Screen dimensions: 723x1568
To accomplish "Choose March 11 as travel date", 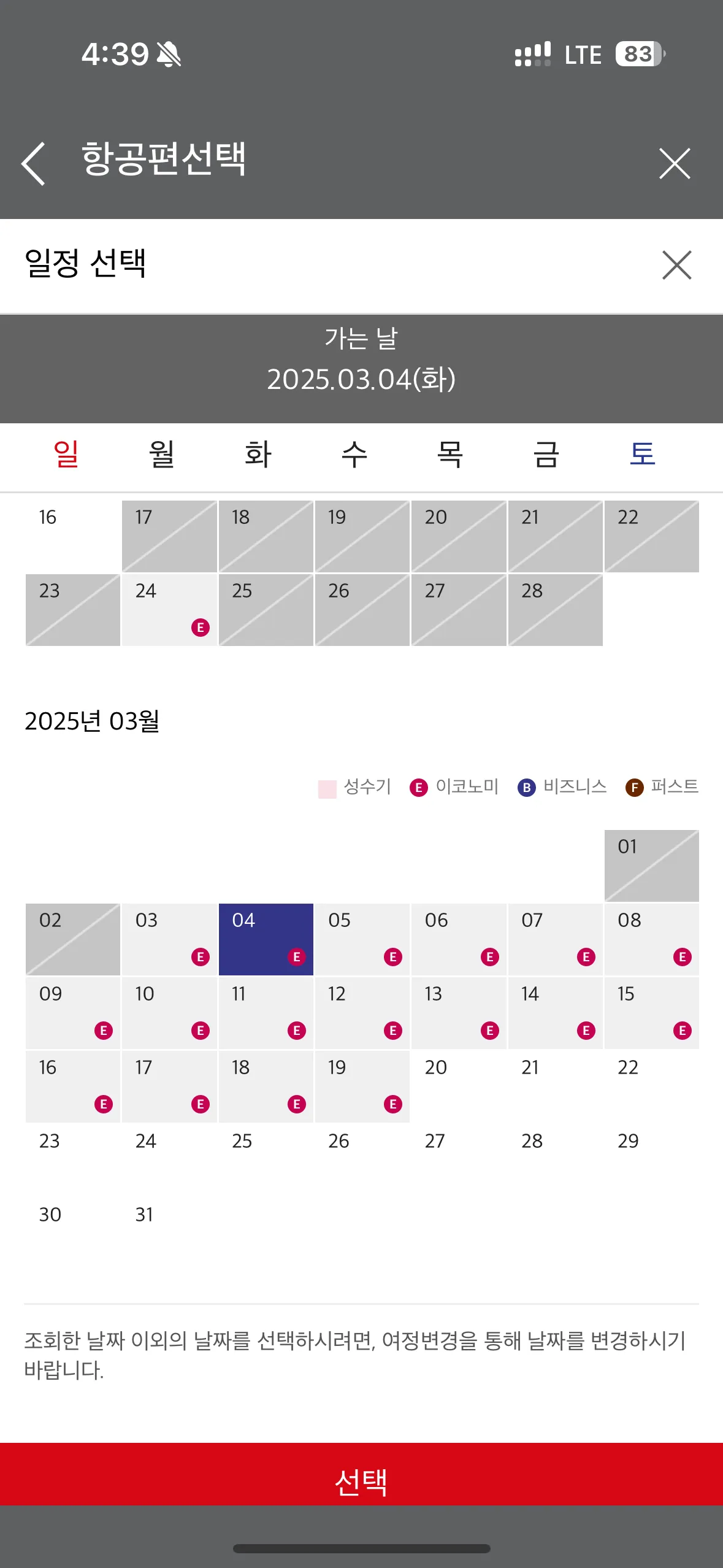I will coord(266,1013).
